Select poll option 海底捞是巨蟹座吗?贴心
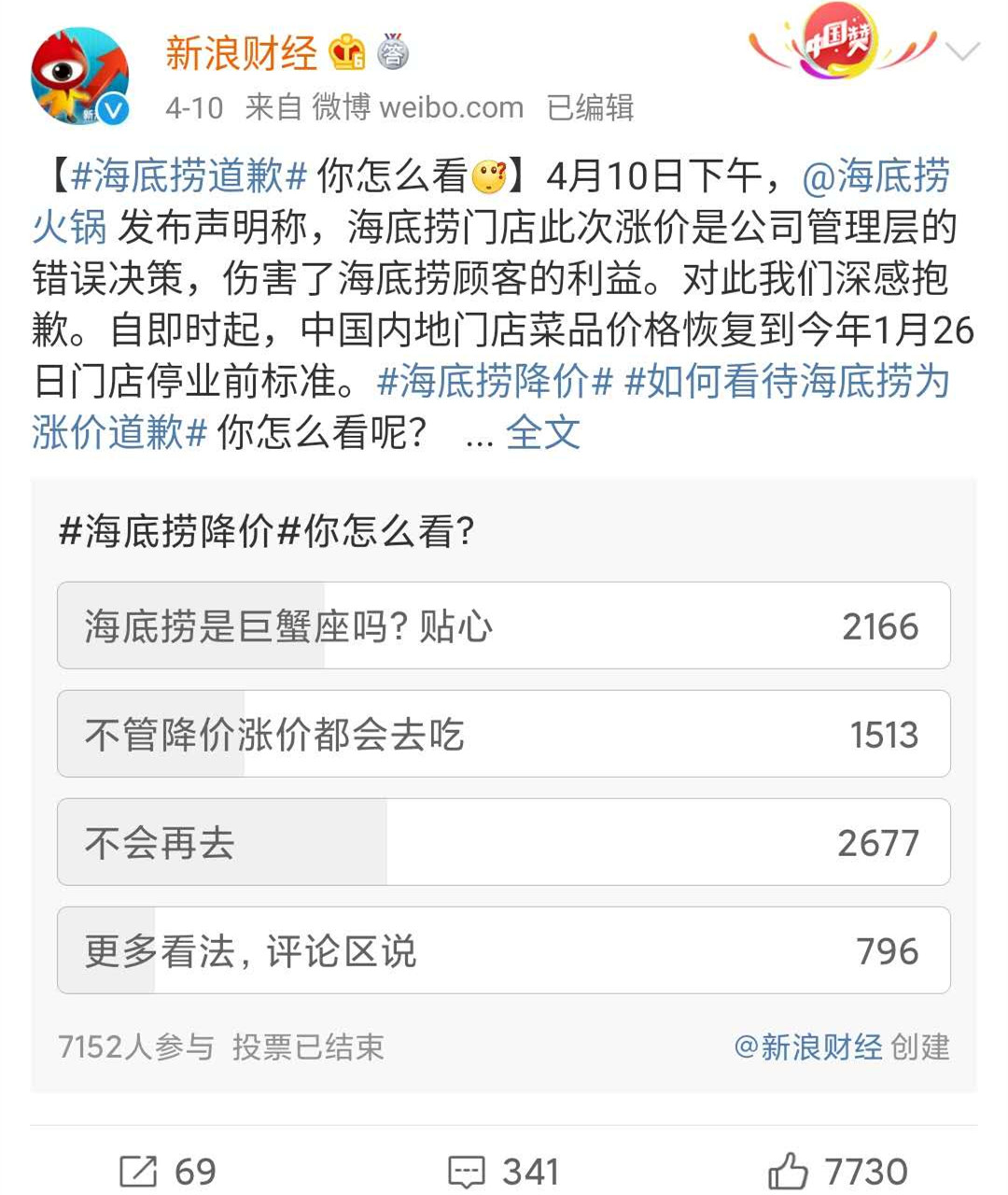This screenshot has width=1008, height=1195. (x=504, y=626)
